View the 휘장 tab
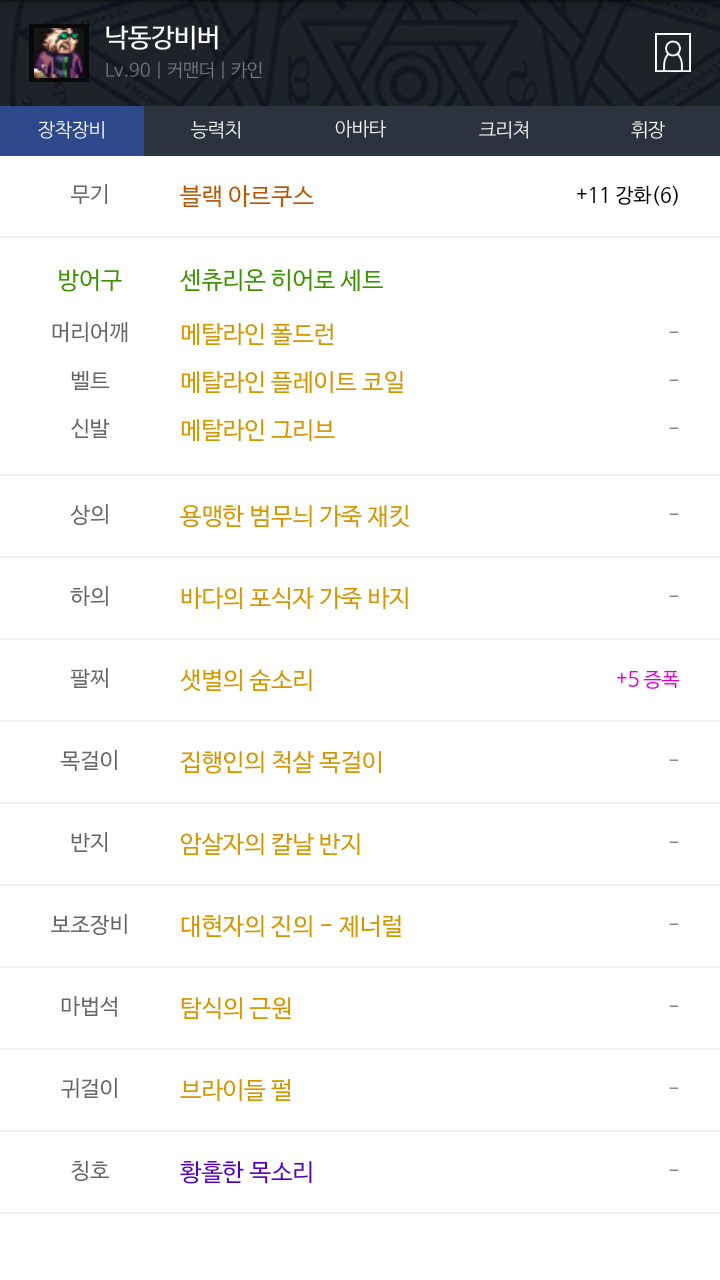The width and height of the screenshot is (720, 1280). (x=647, y=130)
